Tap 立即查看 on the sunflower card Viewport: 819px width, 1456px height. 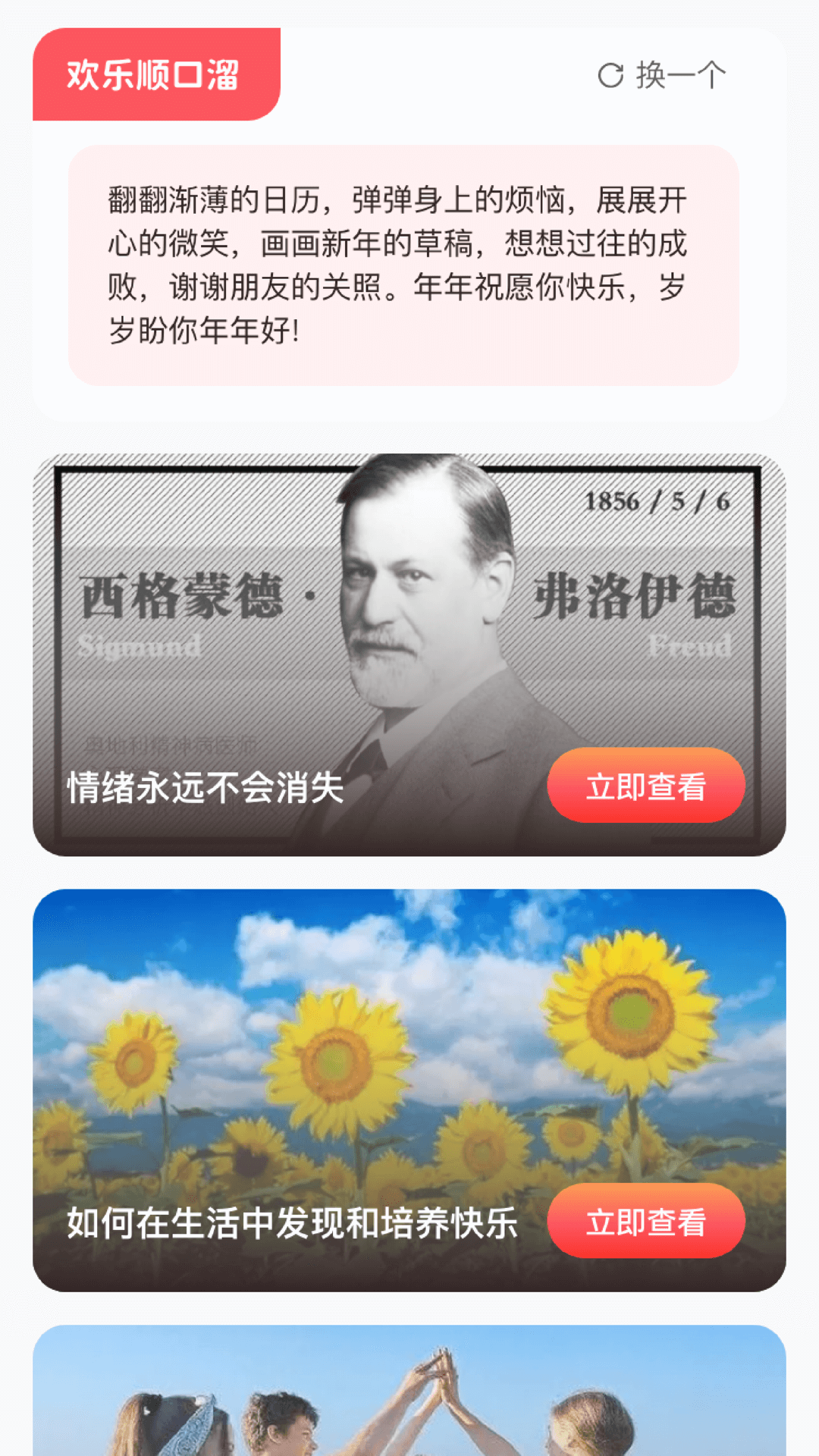coord(645,1222)
